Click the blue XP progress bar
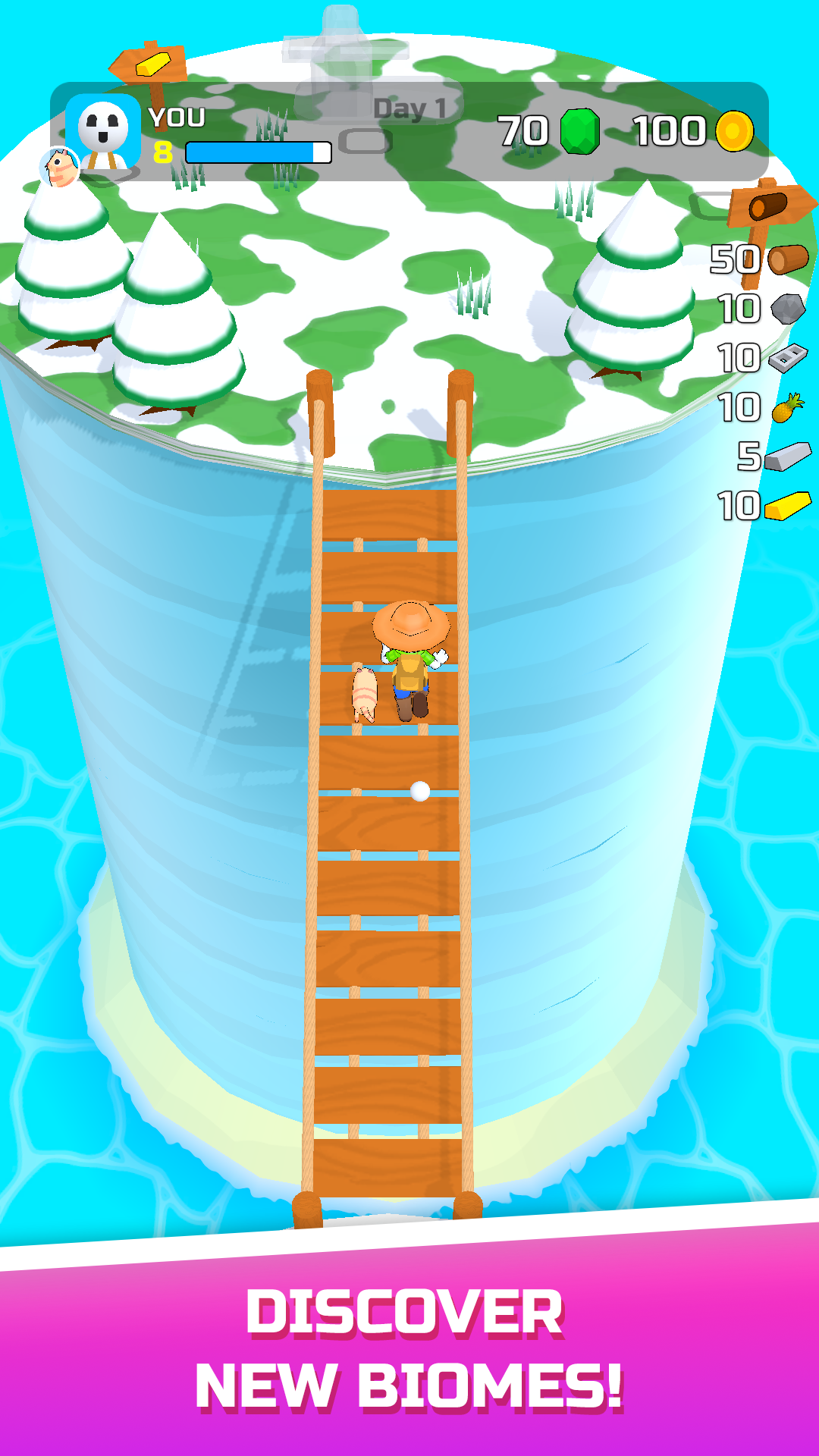Image resolution: width=819 pixels, height=1456 pixels. click(258, 152)
